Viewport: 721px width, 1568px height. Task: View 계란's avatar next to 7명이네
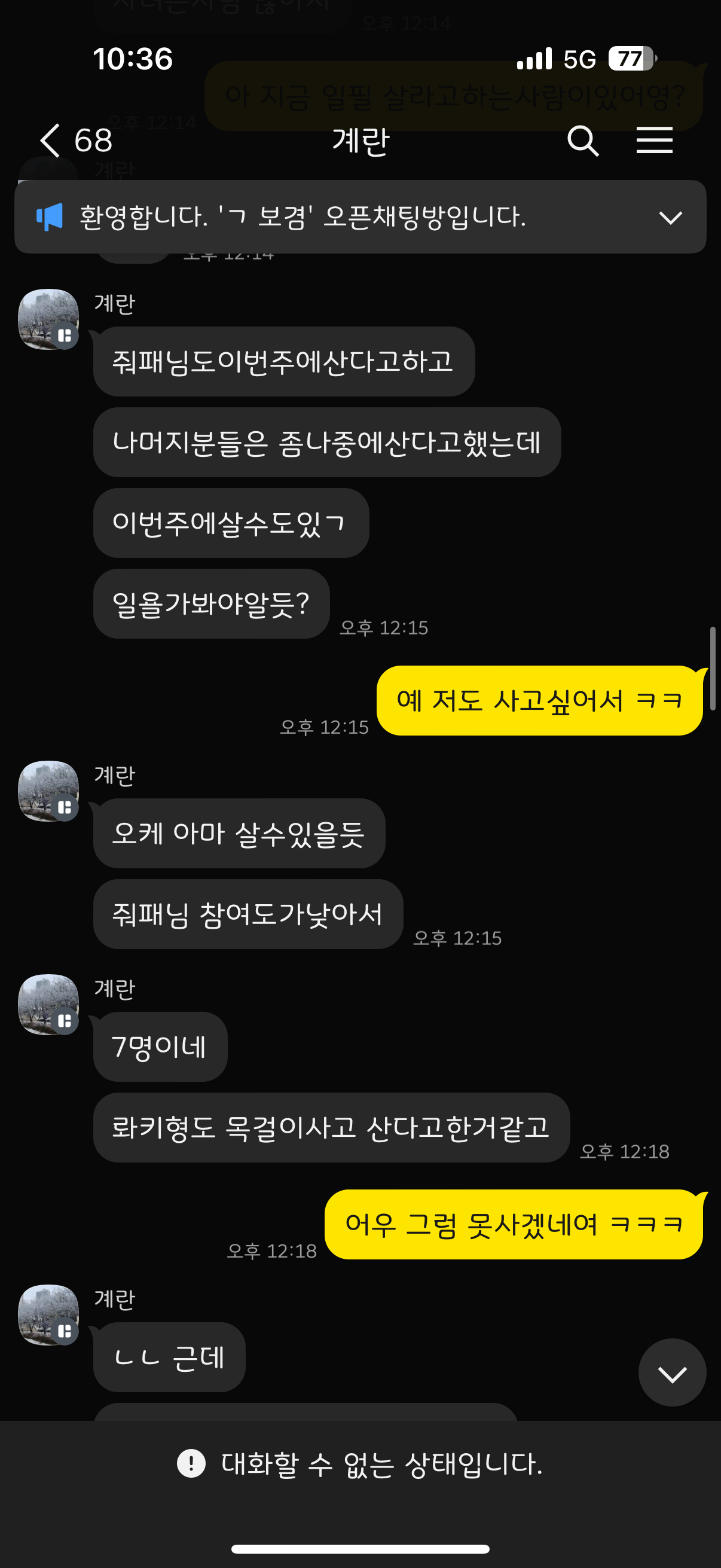pos(48,1004)
